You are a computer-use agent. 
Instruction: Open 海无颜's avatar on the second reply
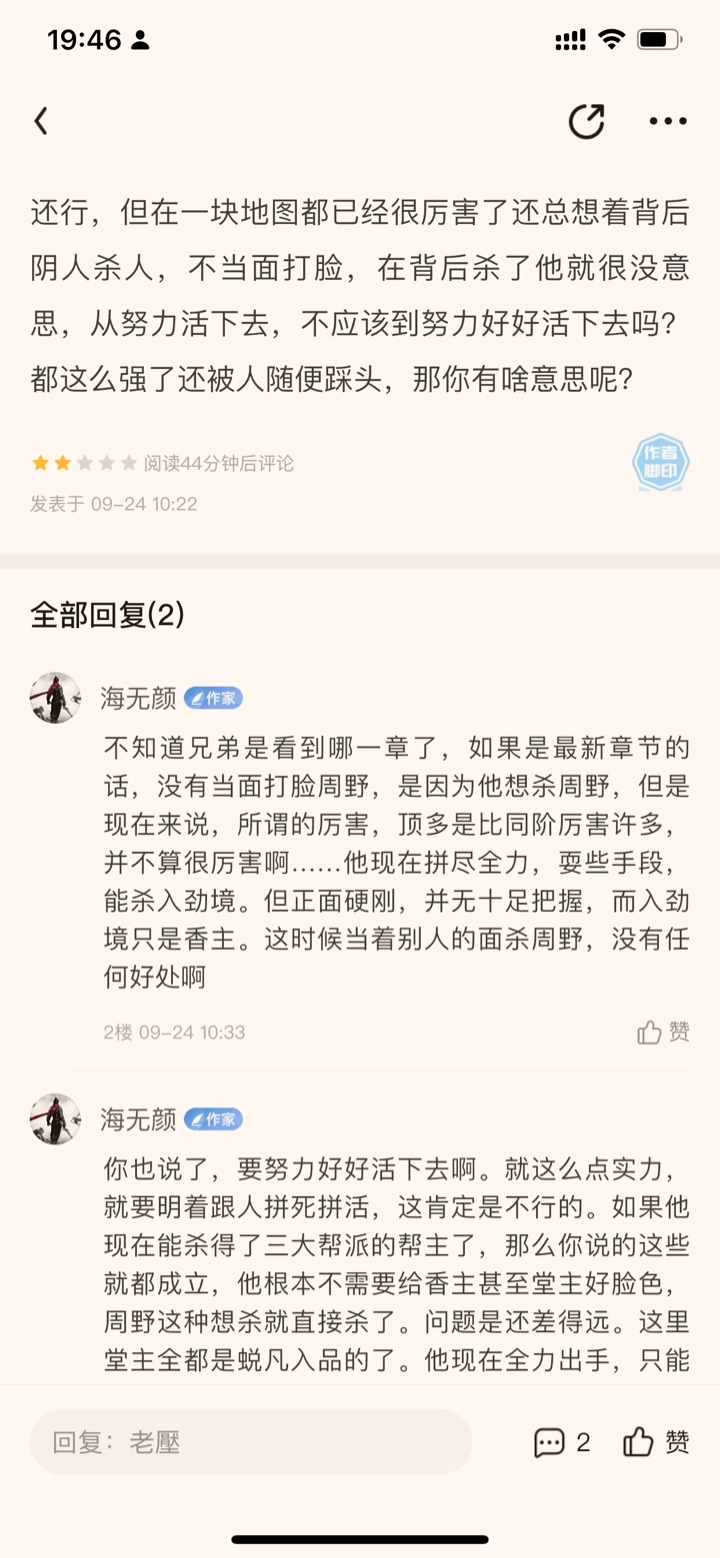55,1119
